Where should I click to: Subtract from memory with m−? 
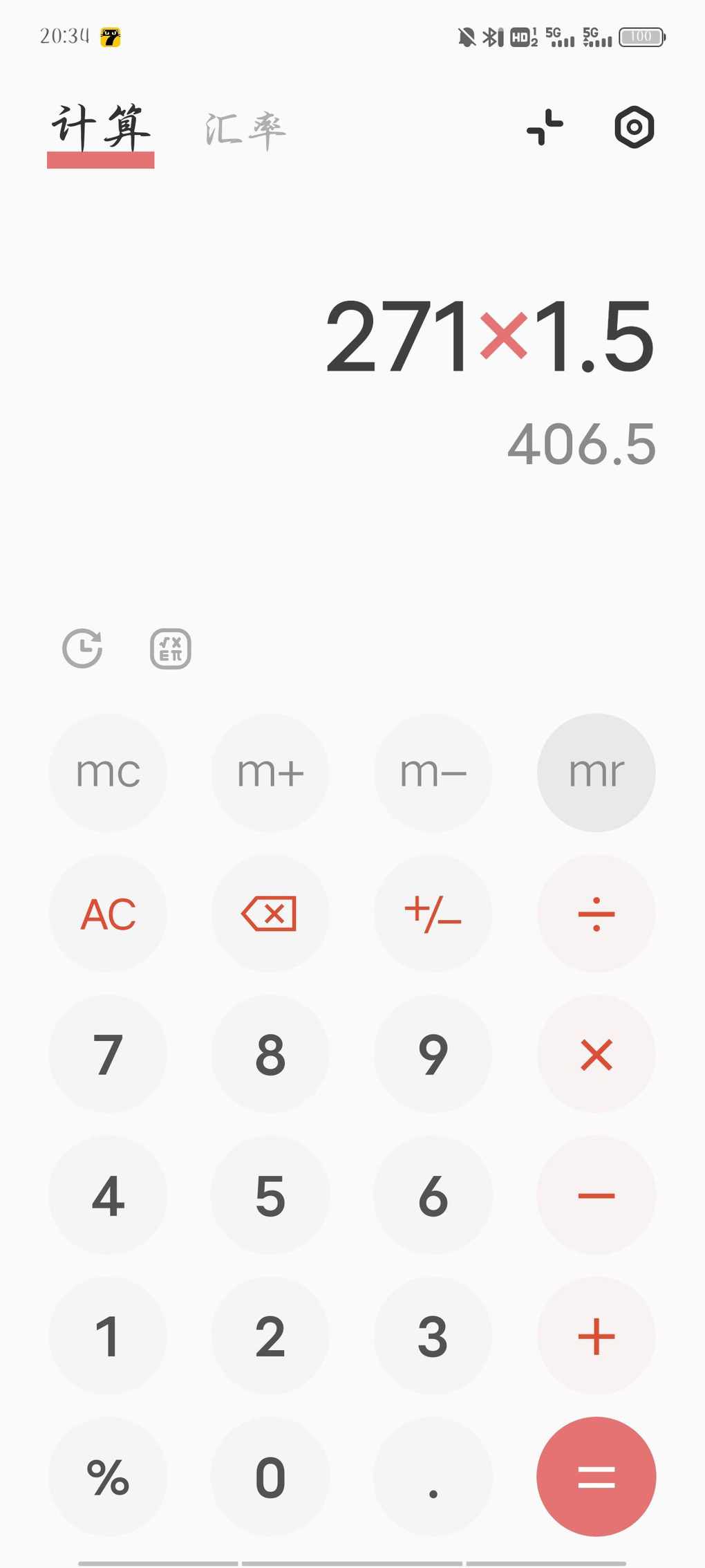coord(433,773)
